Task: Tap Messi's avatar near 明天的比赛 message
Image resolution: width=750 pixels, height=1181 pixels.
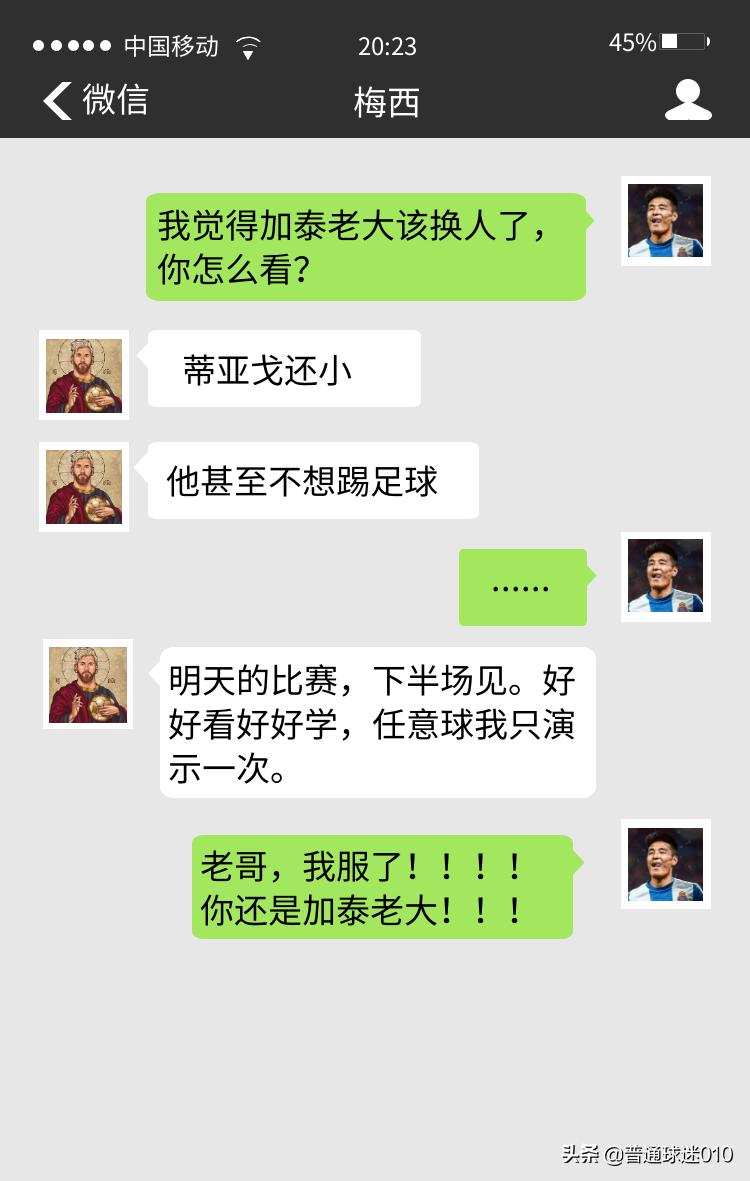Action: click(x=87, y=683)
